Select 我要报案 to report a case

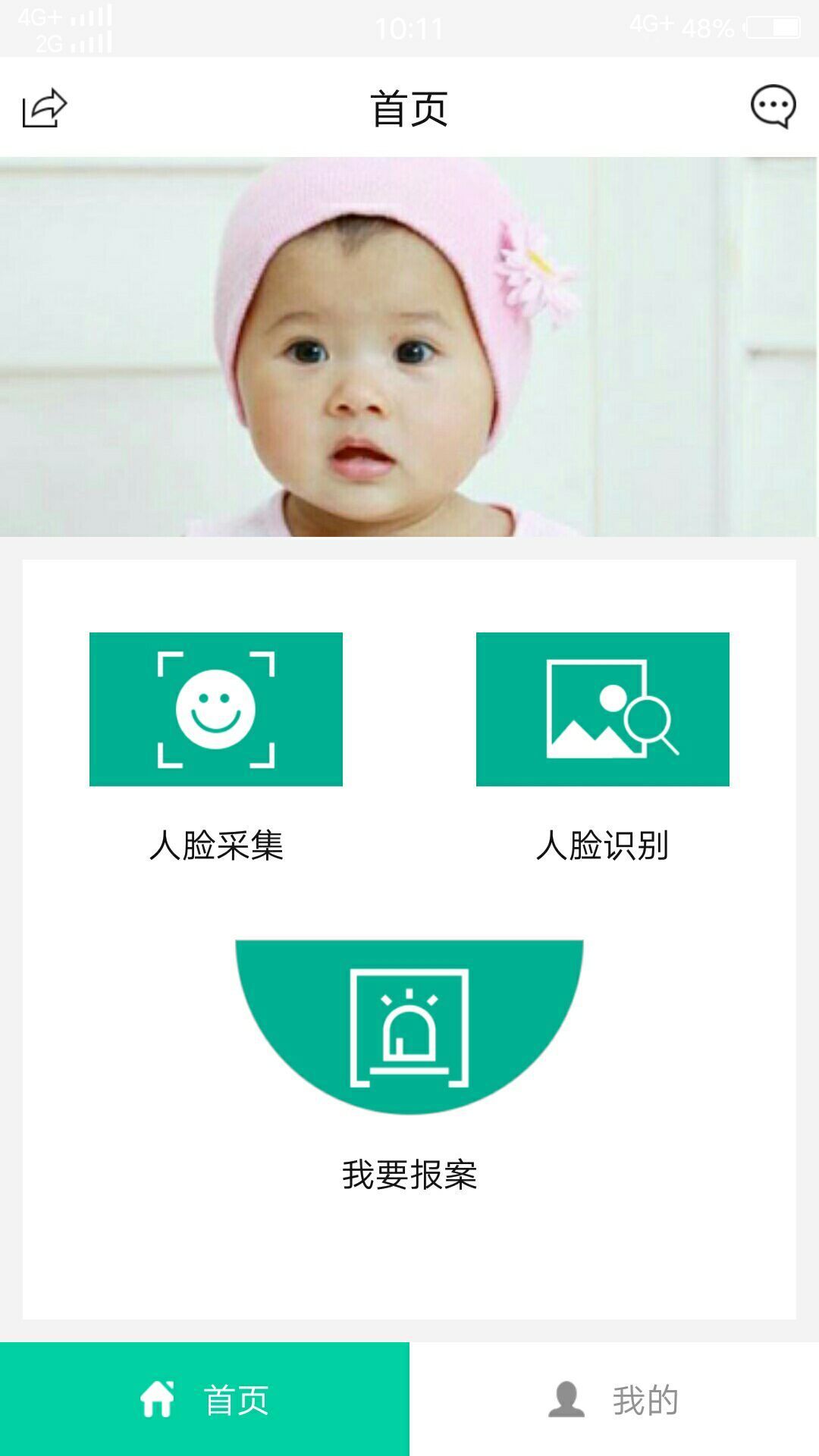pyautogui.click(x=409, y=1027)
